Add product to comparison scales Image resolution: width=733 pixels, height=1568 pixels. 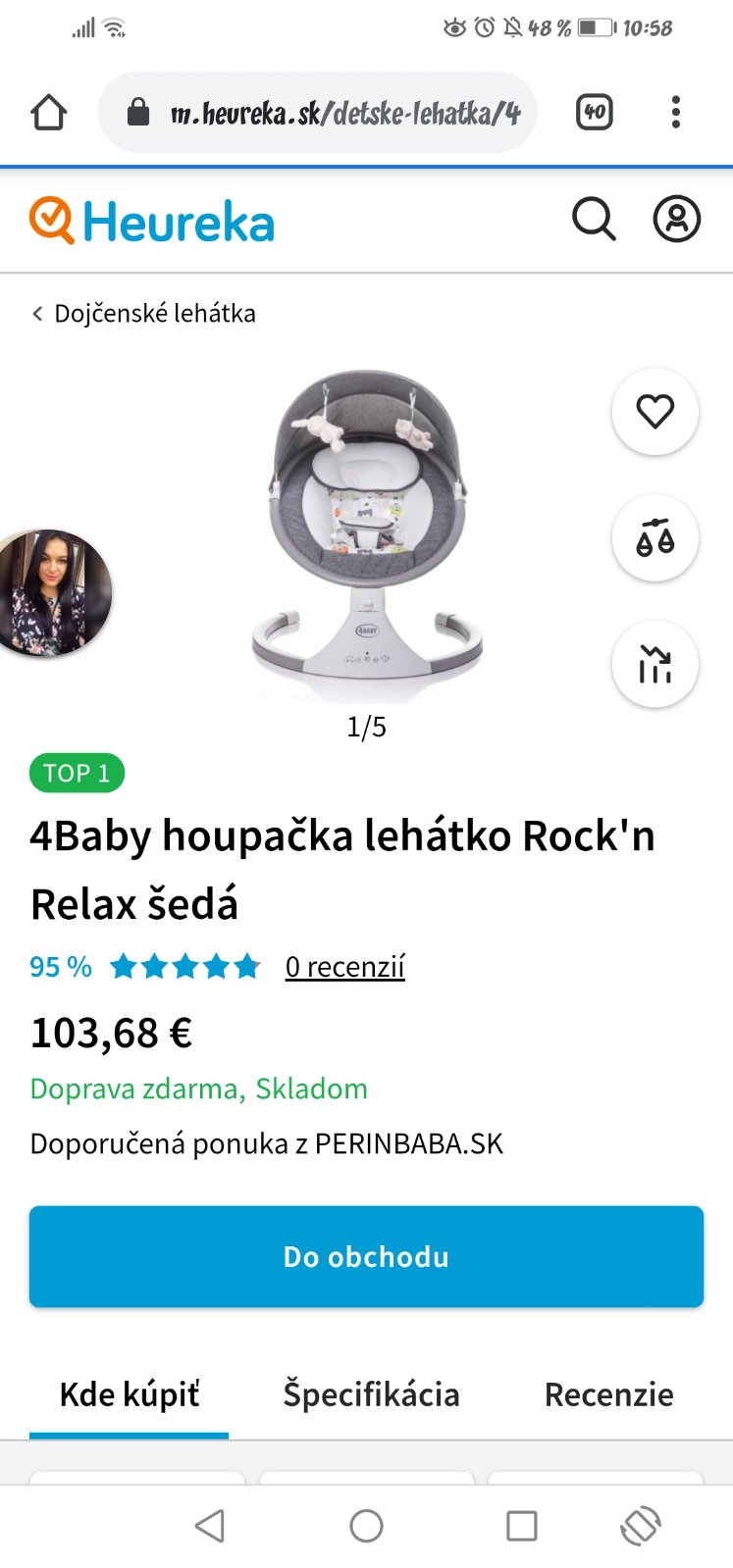pos(654,538)
